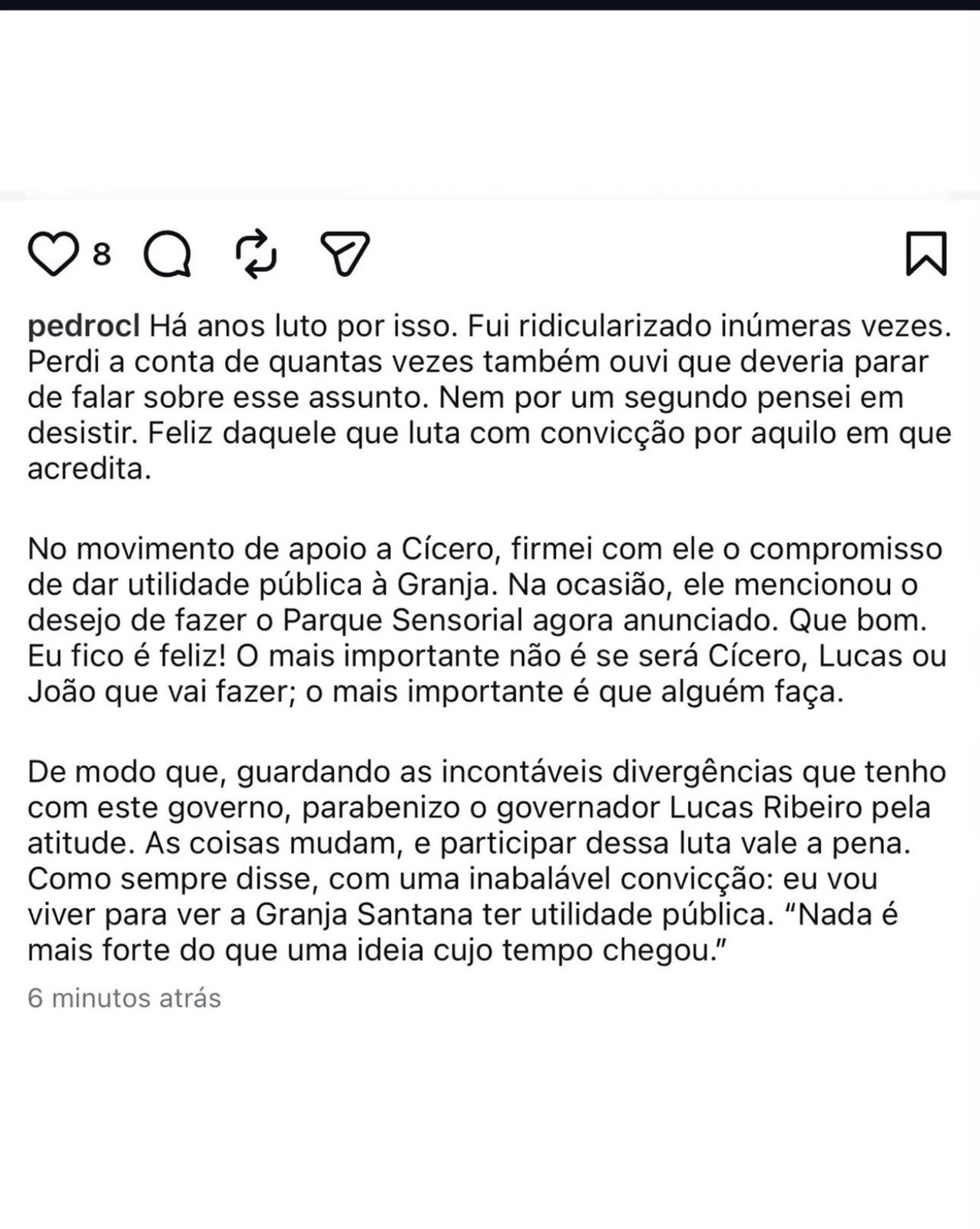Open the pedrocl profile username
This screenshot has width=980, height=1229.
point(84,326)
